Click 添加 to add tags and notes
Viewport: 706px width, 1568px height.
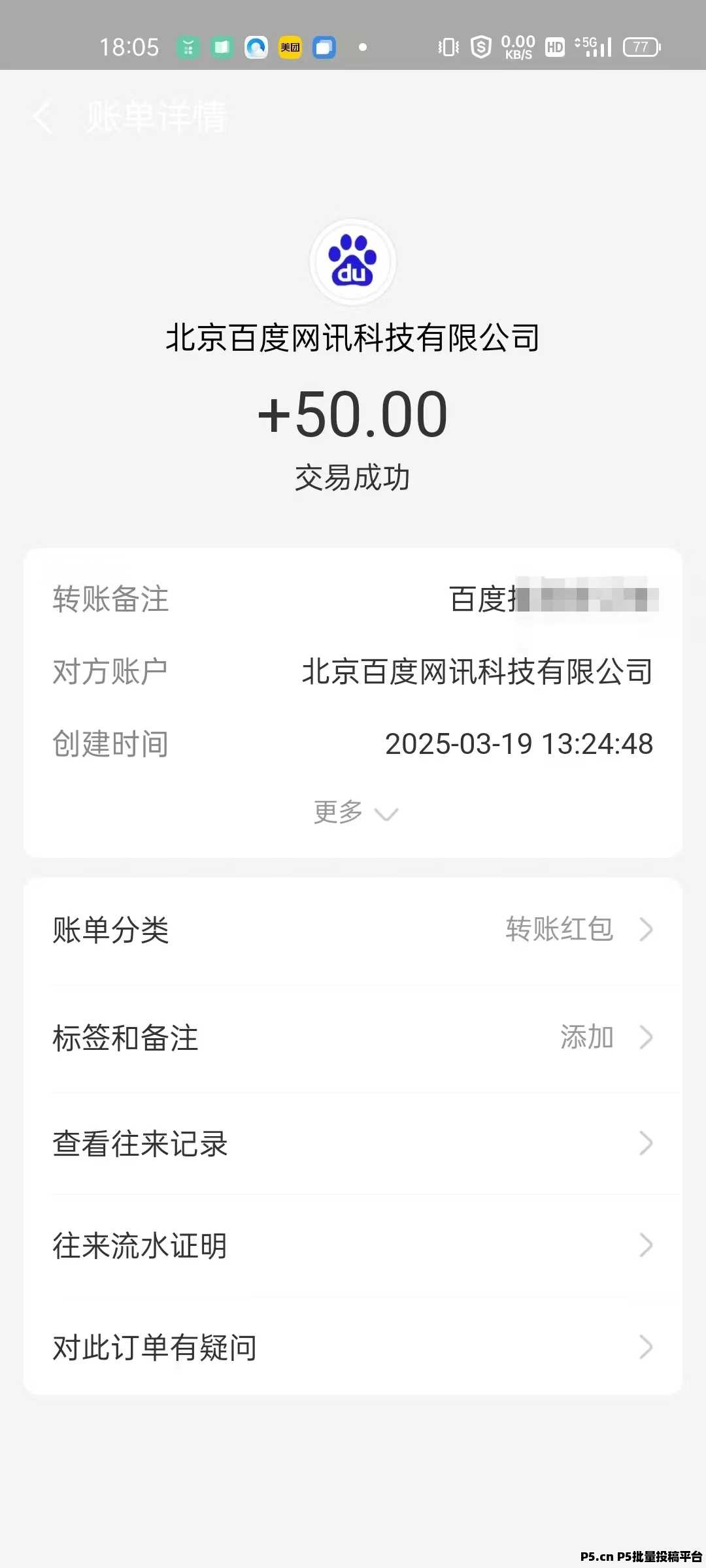click(x=588, y=1036)
